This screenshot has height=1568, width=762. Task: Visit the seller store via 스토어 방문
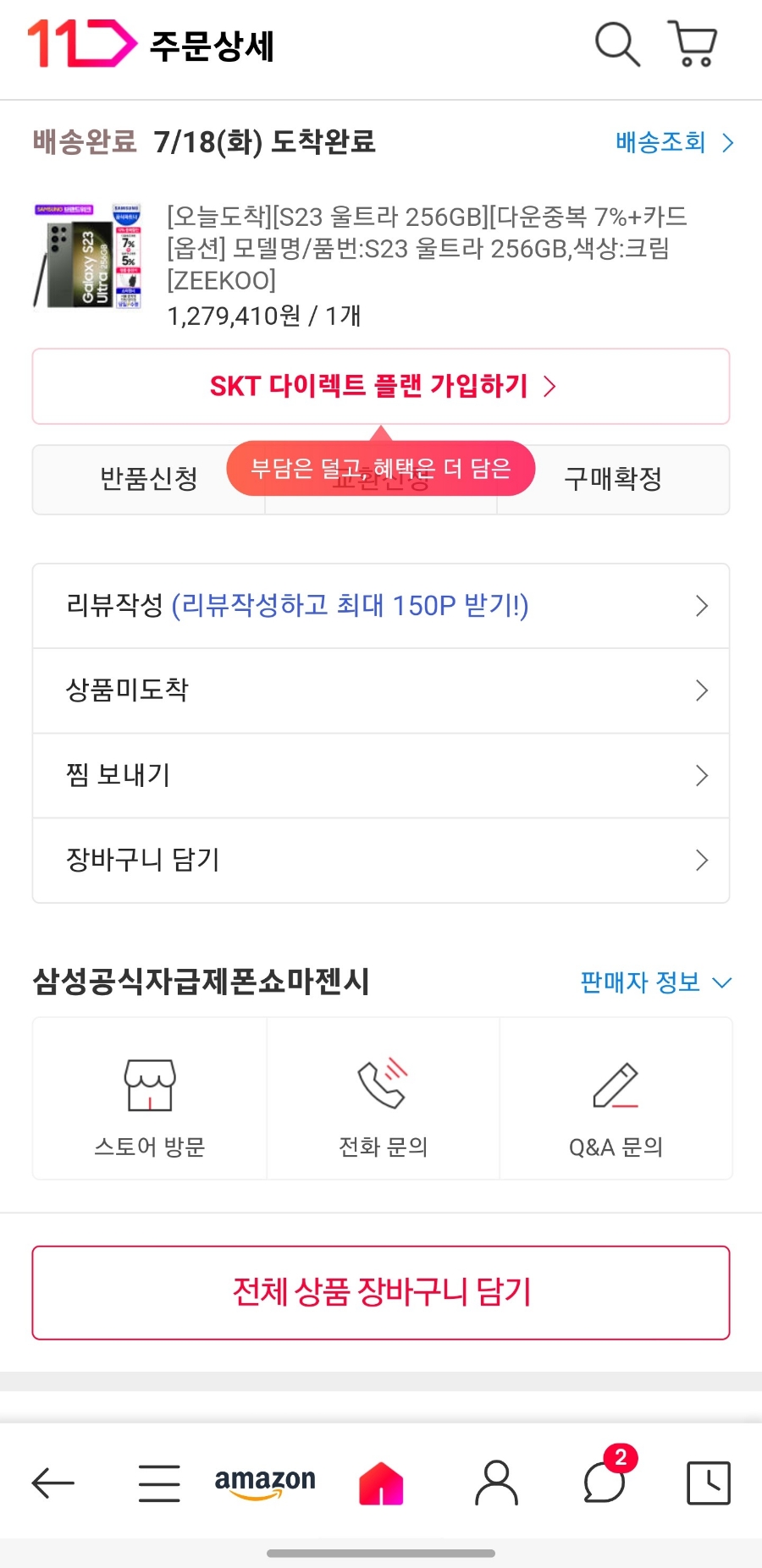[150, 1098]
